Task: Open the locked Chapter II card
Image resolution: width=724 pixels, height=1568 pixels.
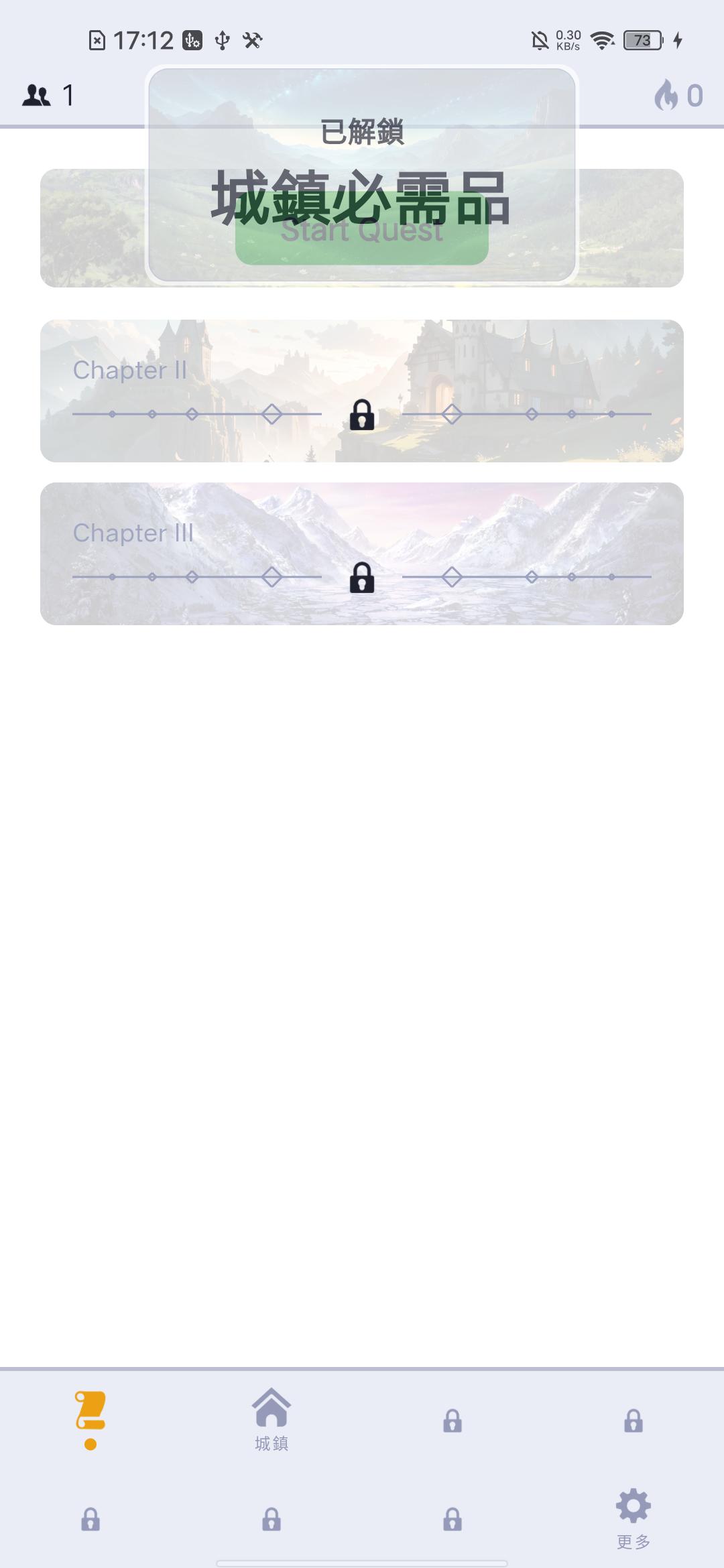Action: click(361, 391)
